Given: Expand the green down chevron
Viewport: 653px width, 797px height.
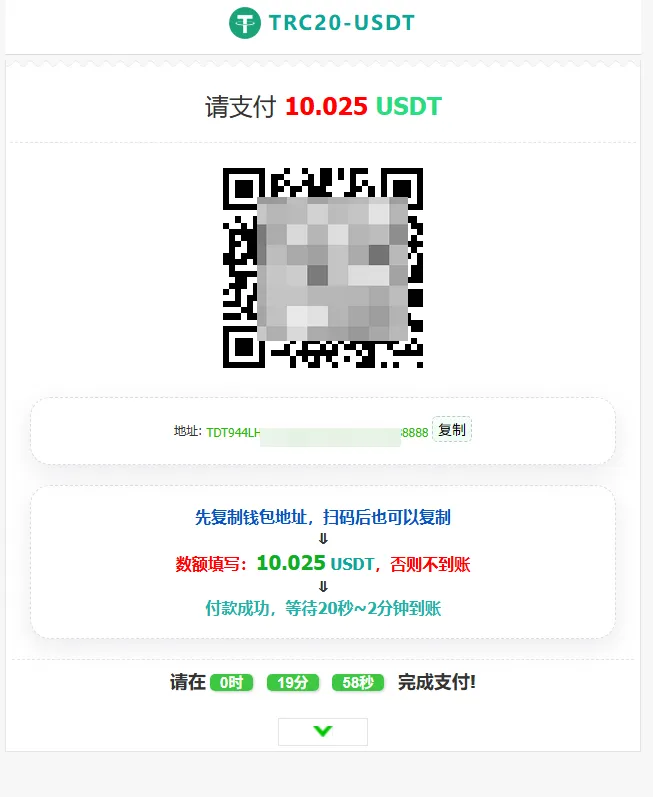Looking at the screenshot, I should 322,731.
